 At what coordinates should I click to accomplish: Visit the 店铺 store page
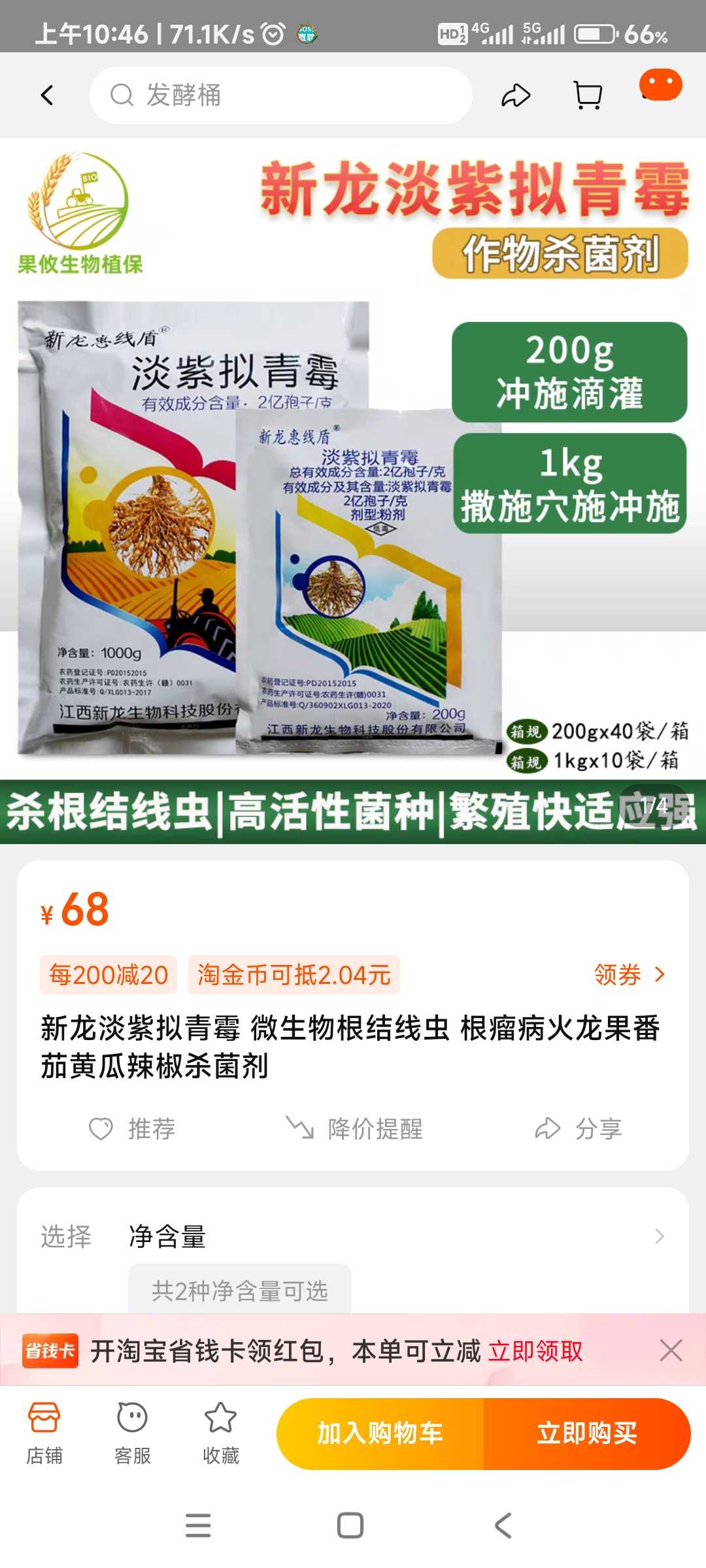click(44, 1433)
